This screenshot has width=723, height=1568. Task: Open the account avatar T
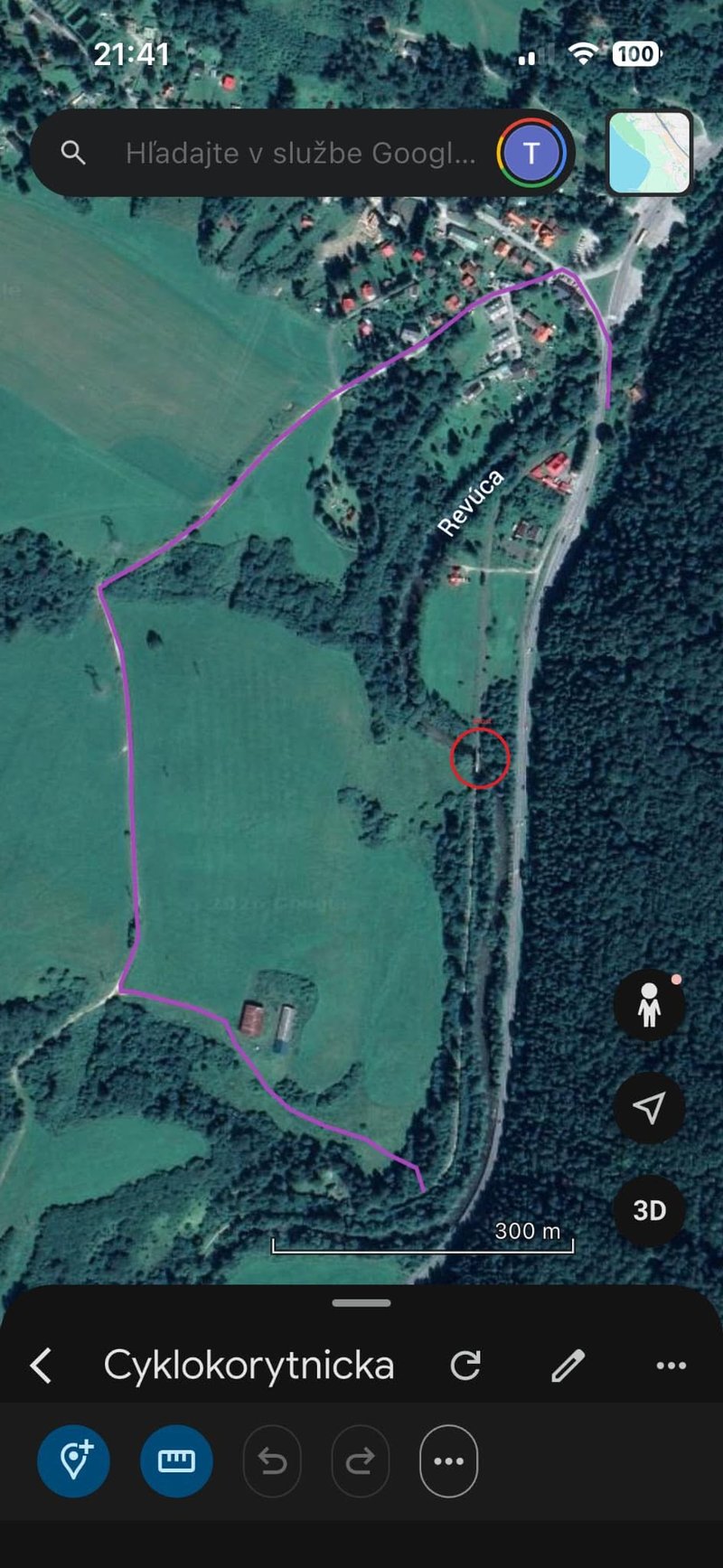tap(531, 154)
